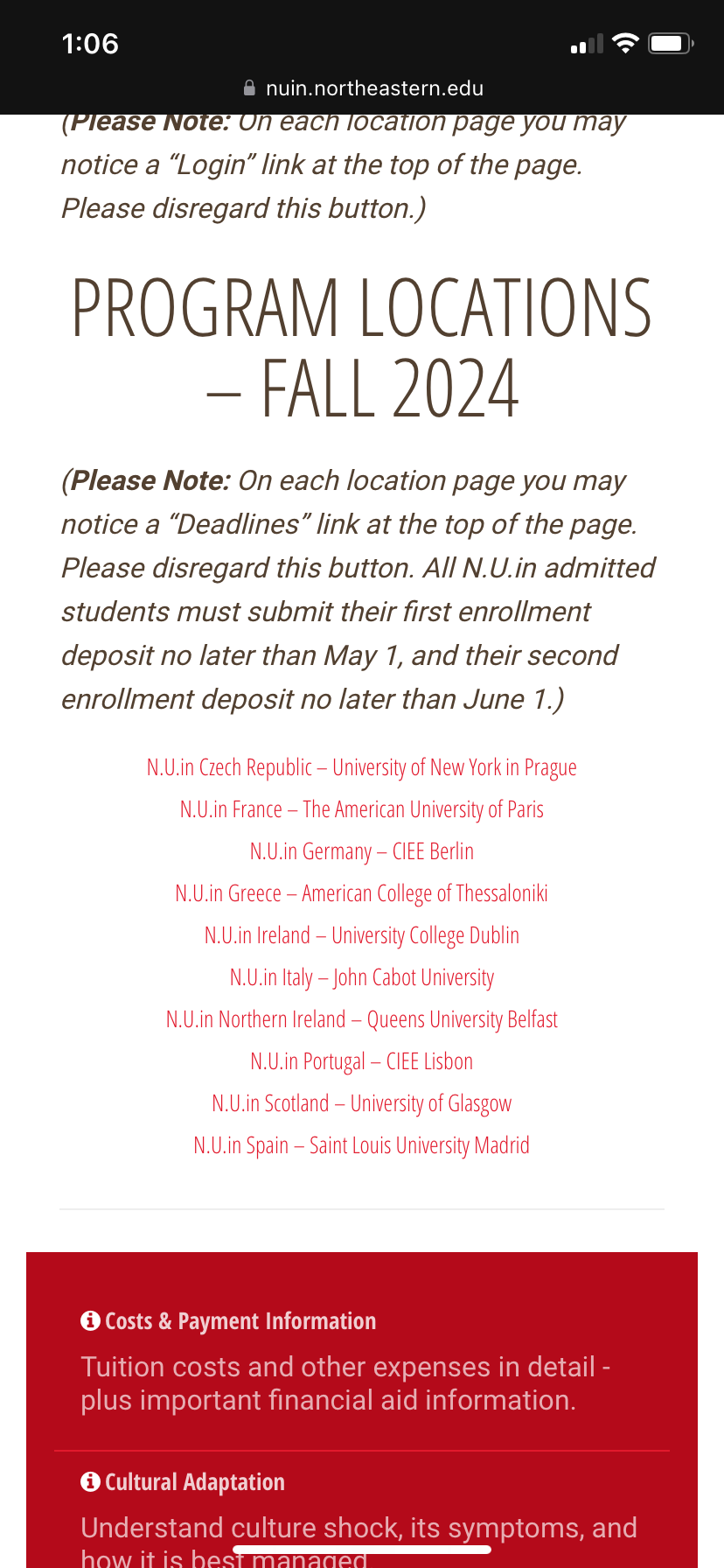View N.U.in Scotland University of Glasgow
Viewport: 724px width, 1568px height.
[361, 1103]
